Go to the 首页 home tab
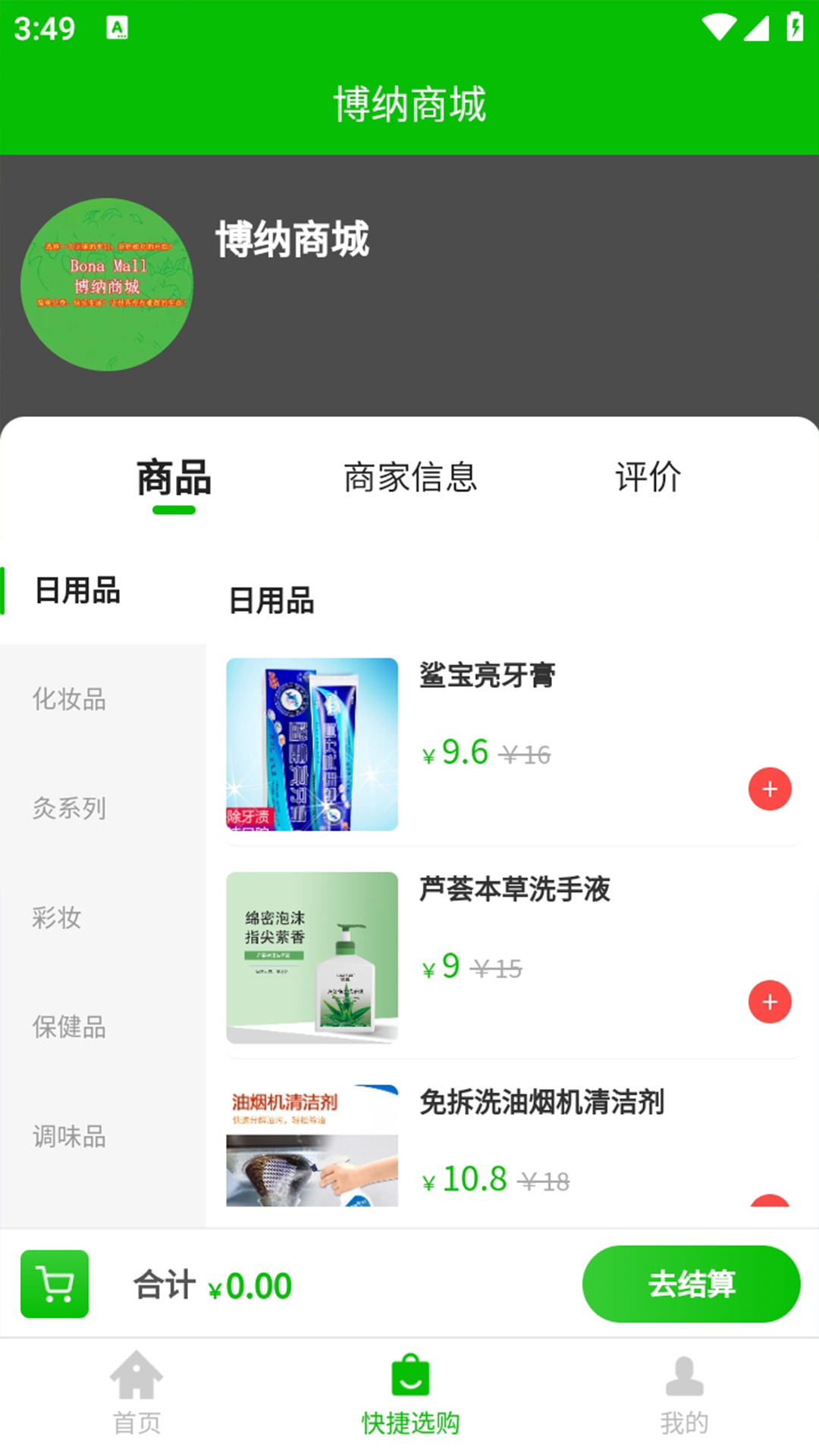This screenshot has width=819, height=1456. pos(136,1392)
